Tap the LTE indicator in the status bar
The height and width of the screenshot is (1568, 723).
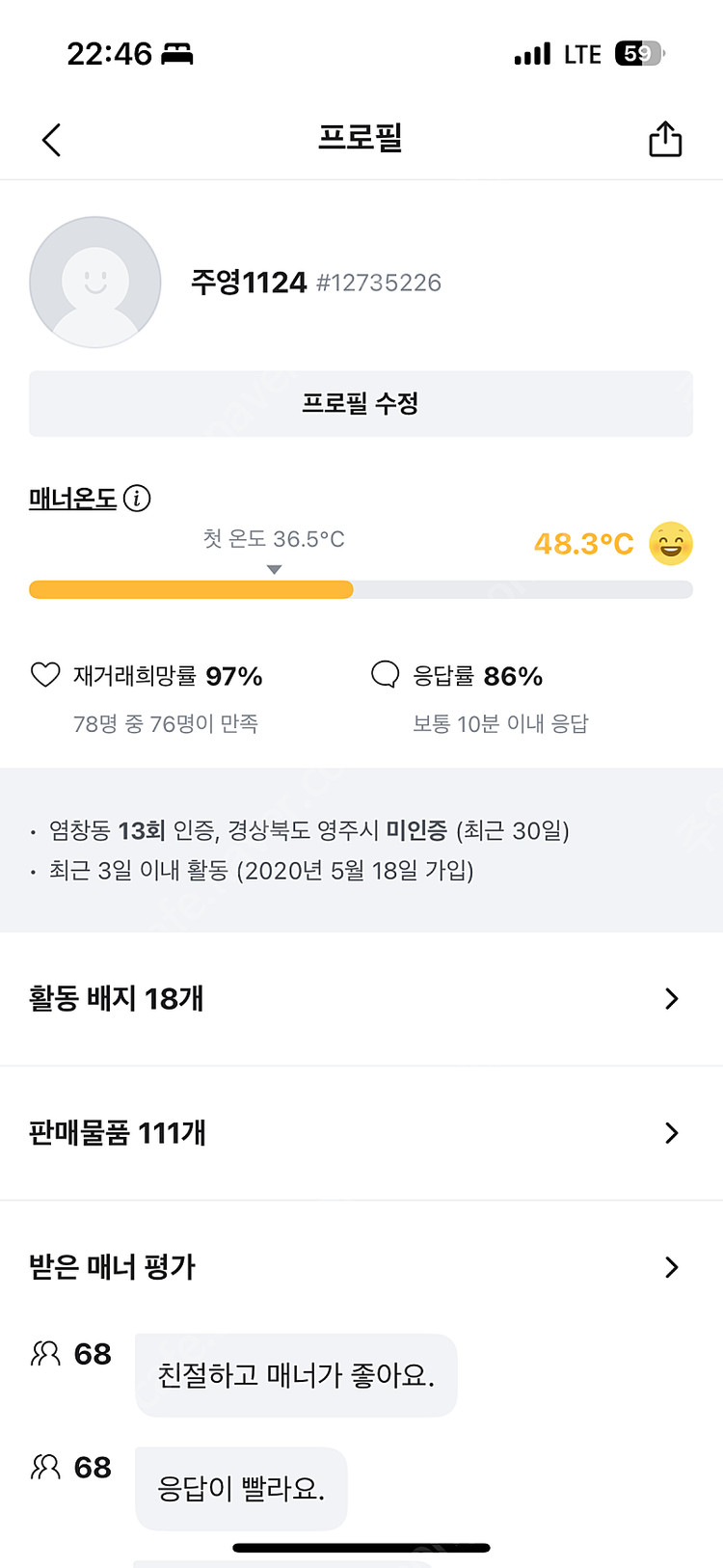click(579, 54)
